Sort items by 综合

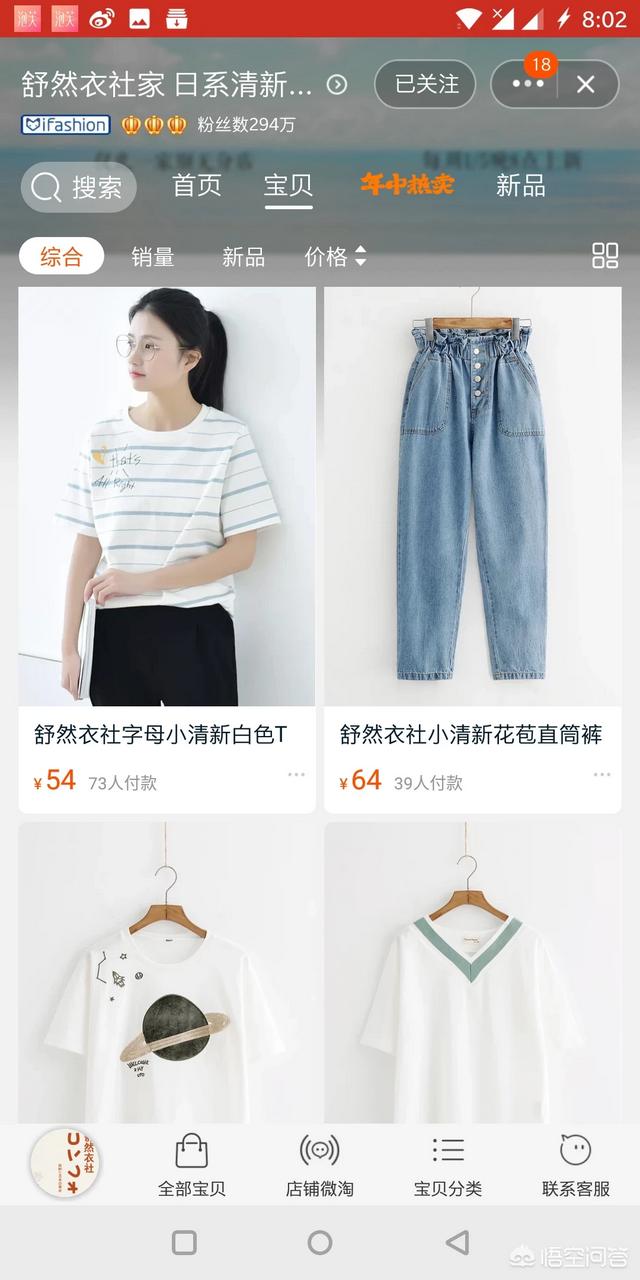[x=61, y=256]
